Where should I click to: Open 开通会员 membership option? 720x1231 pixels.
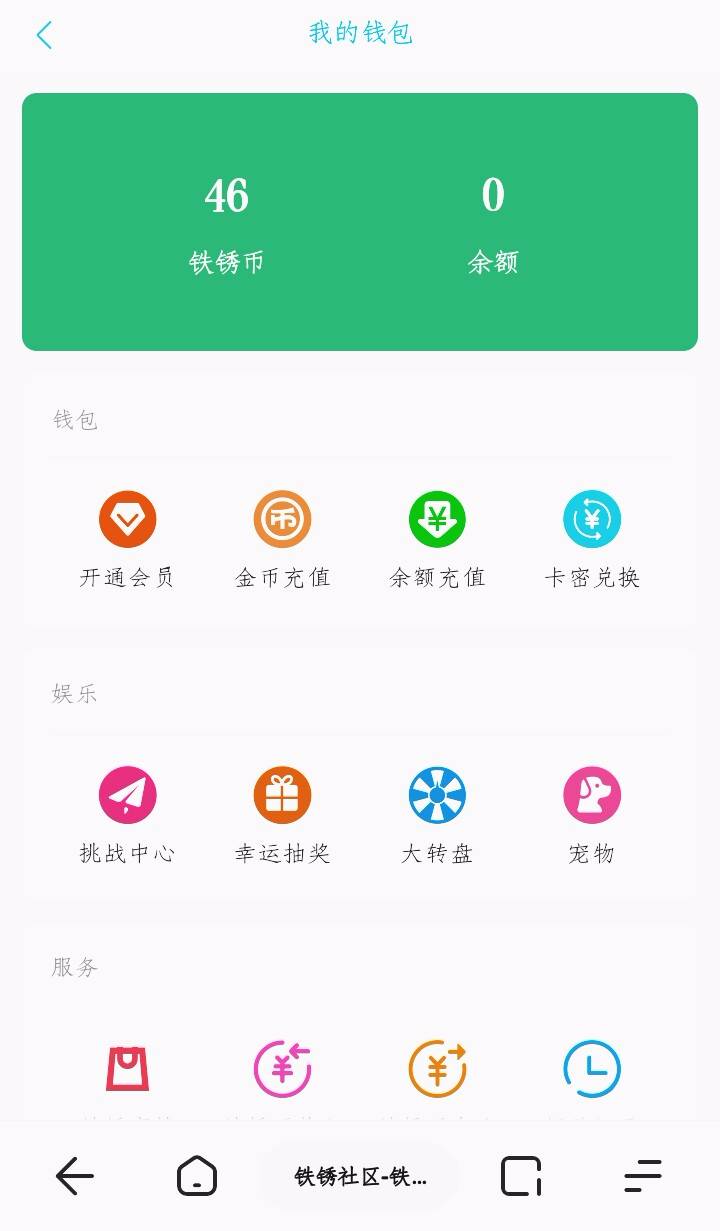tap(127, 520)
